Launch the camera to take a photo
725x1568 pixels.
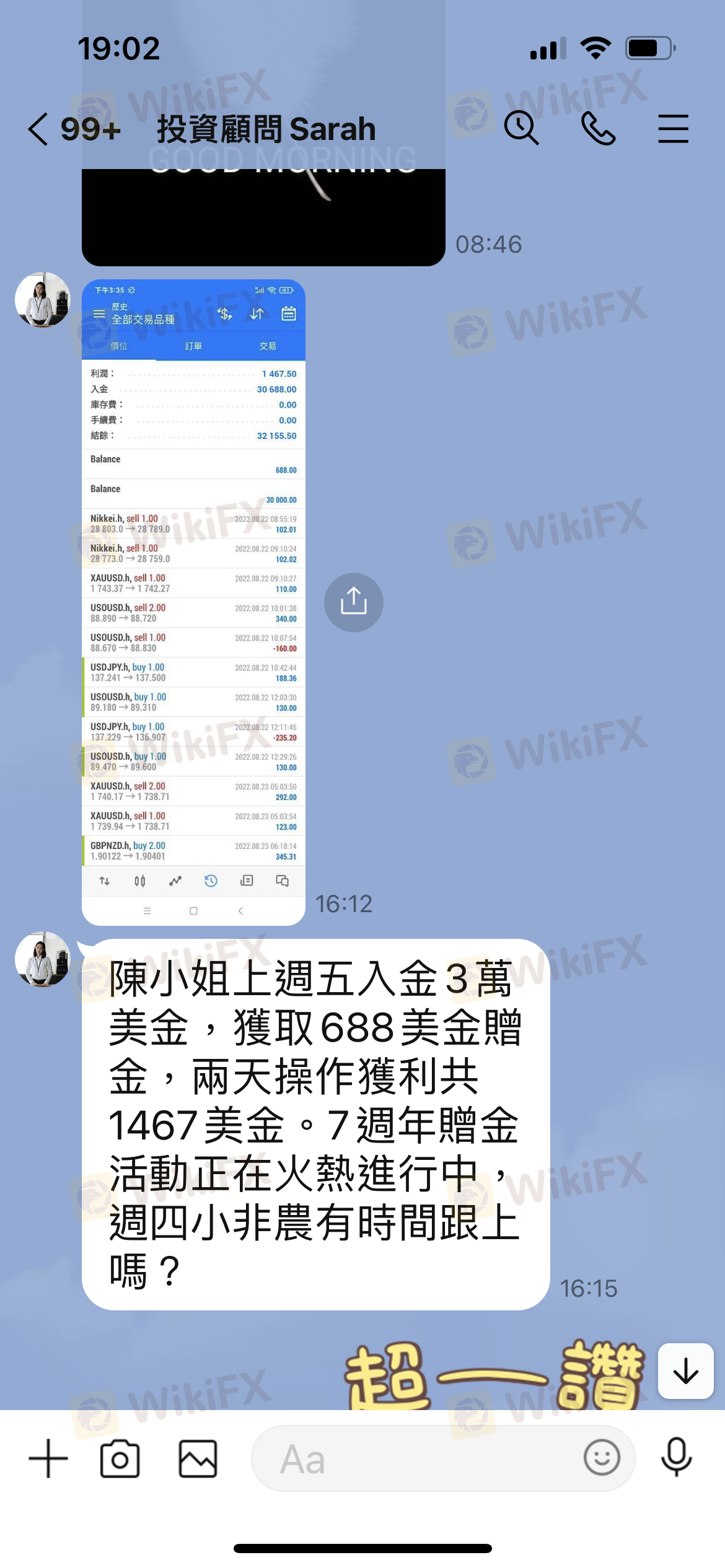point(120,1458)
